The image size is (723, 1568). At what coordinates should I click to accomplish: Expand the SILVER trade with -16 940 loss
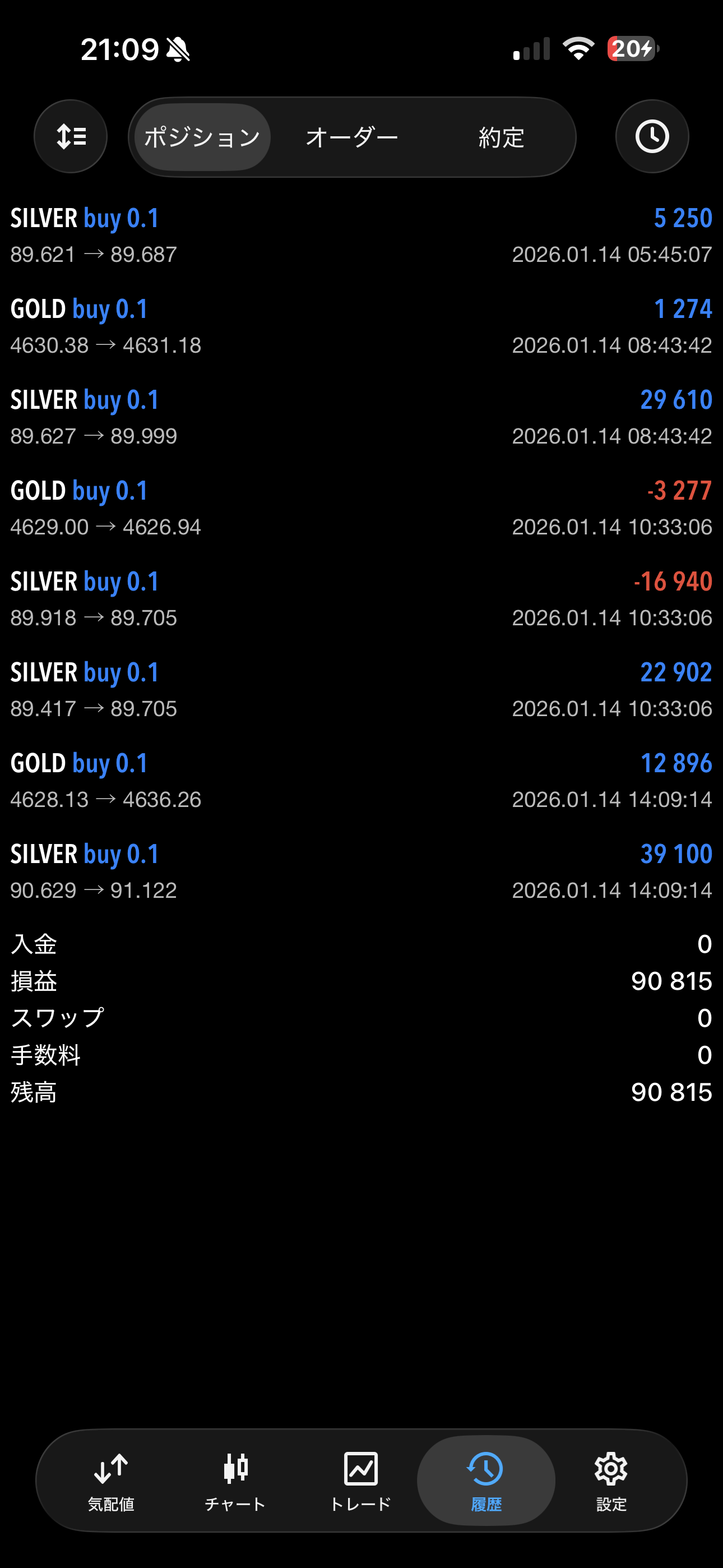361,599
